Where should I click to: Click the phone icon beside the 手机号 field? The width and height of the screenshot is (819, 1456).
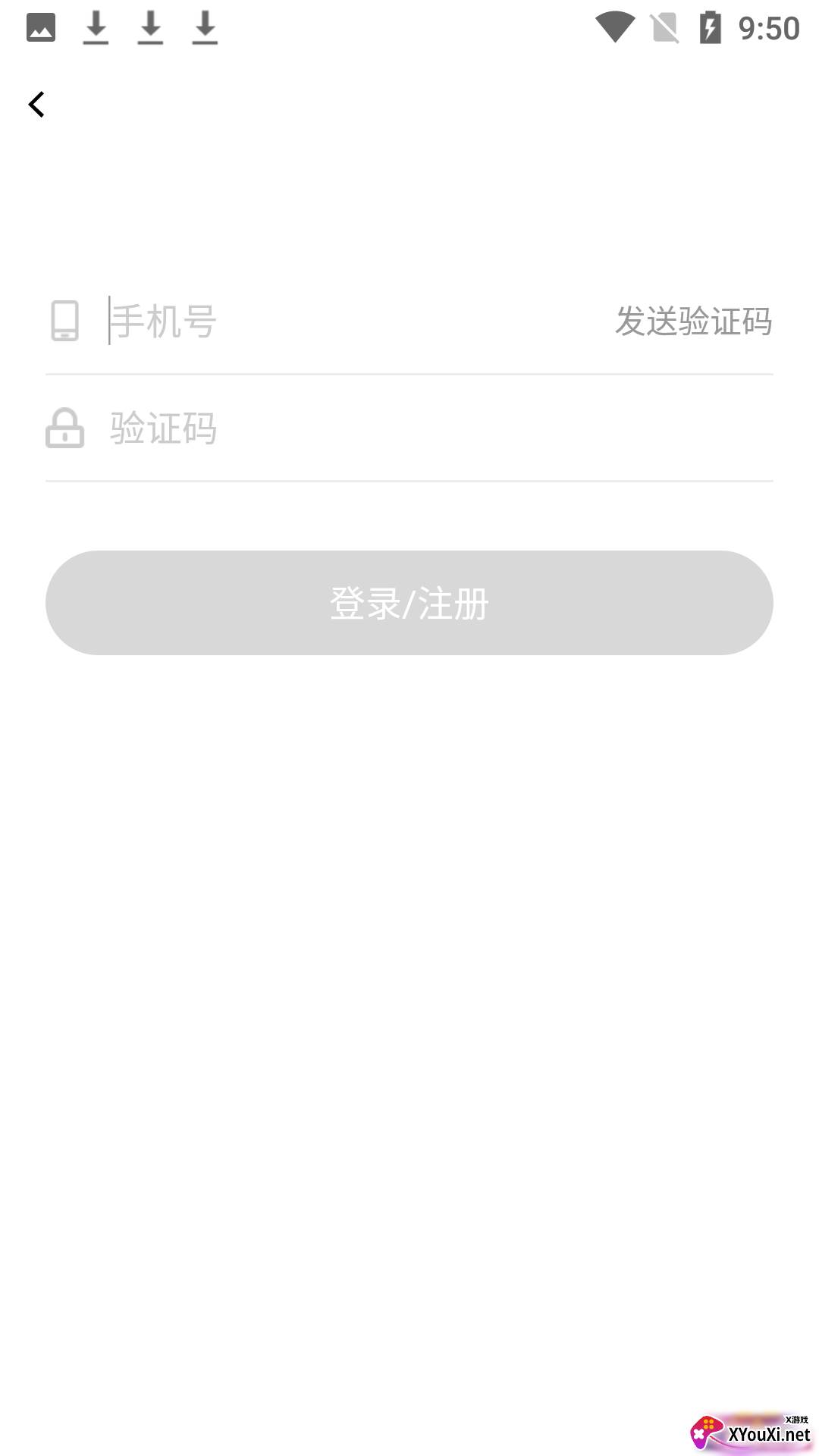[x=65, y=322]
